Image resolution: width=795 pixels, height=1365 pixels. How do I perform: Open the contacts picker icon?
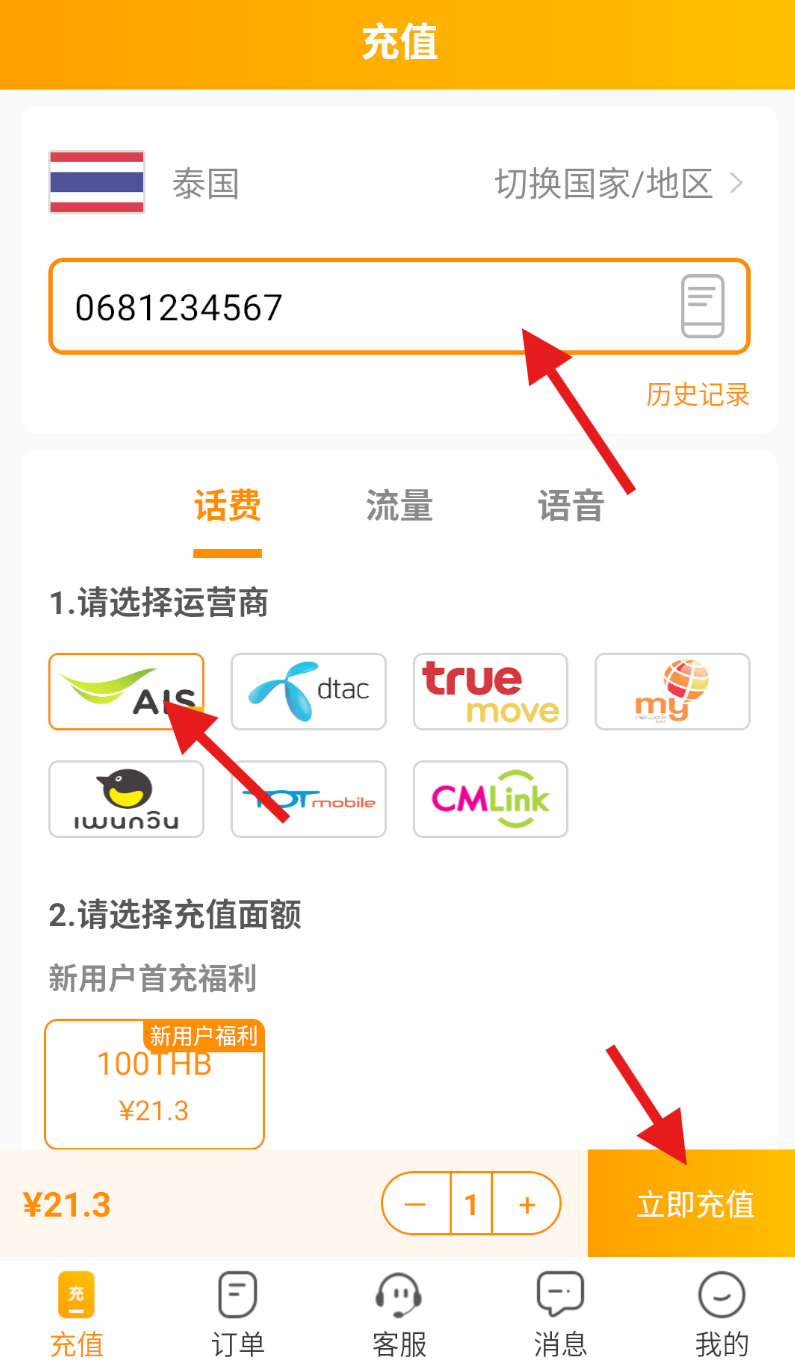[x=702, y=307]
